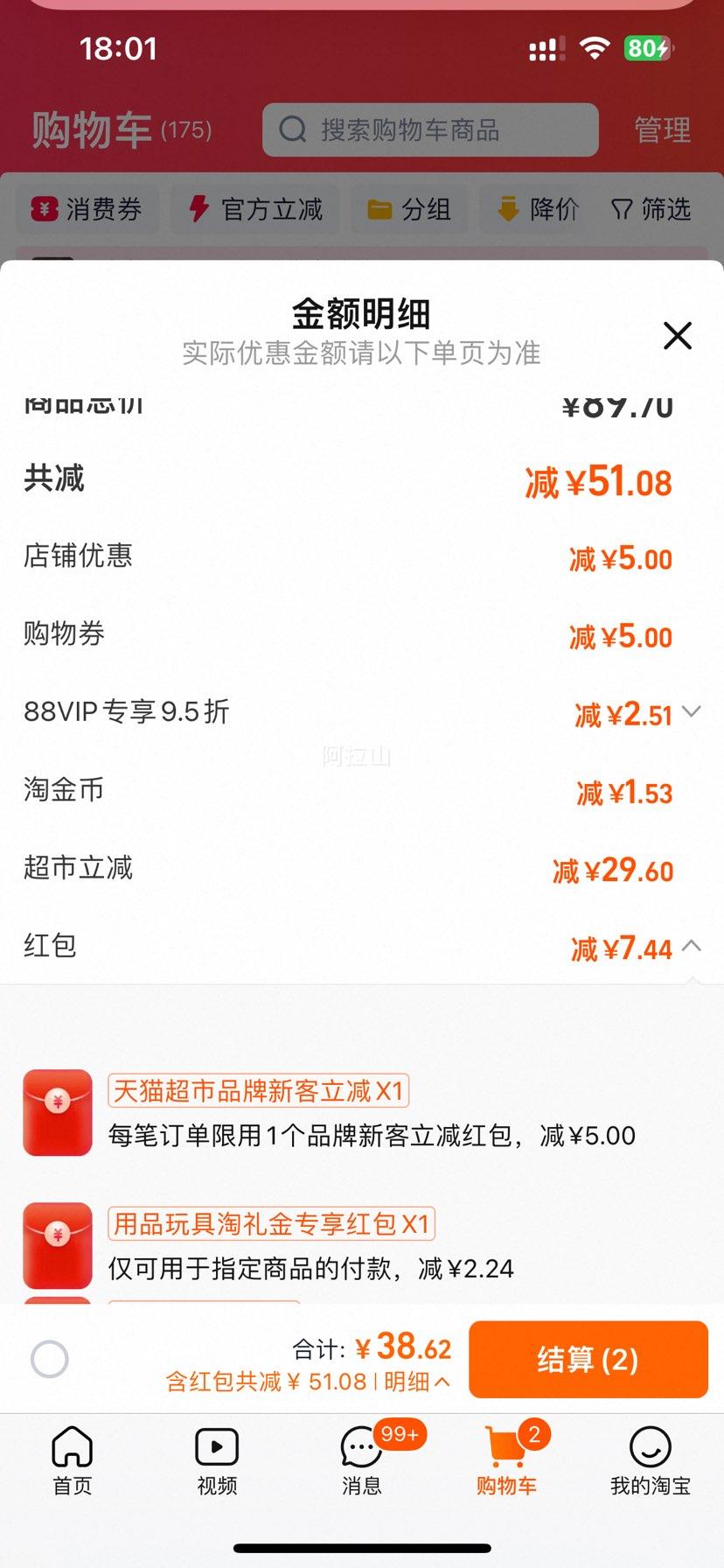Tap 管理 to manage the cart

662,130
